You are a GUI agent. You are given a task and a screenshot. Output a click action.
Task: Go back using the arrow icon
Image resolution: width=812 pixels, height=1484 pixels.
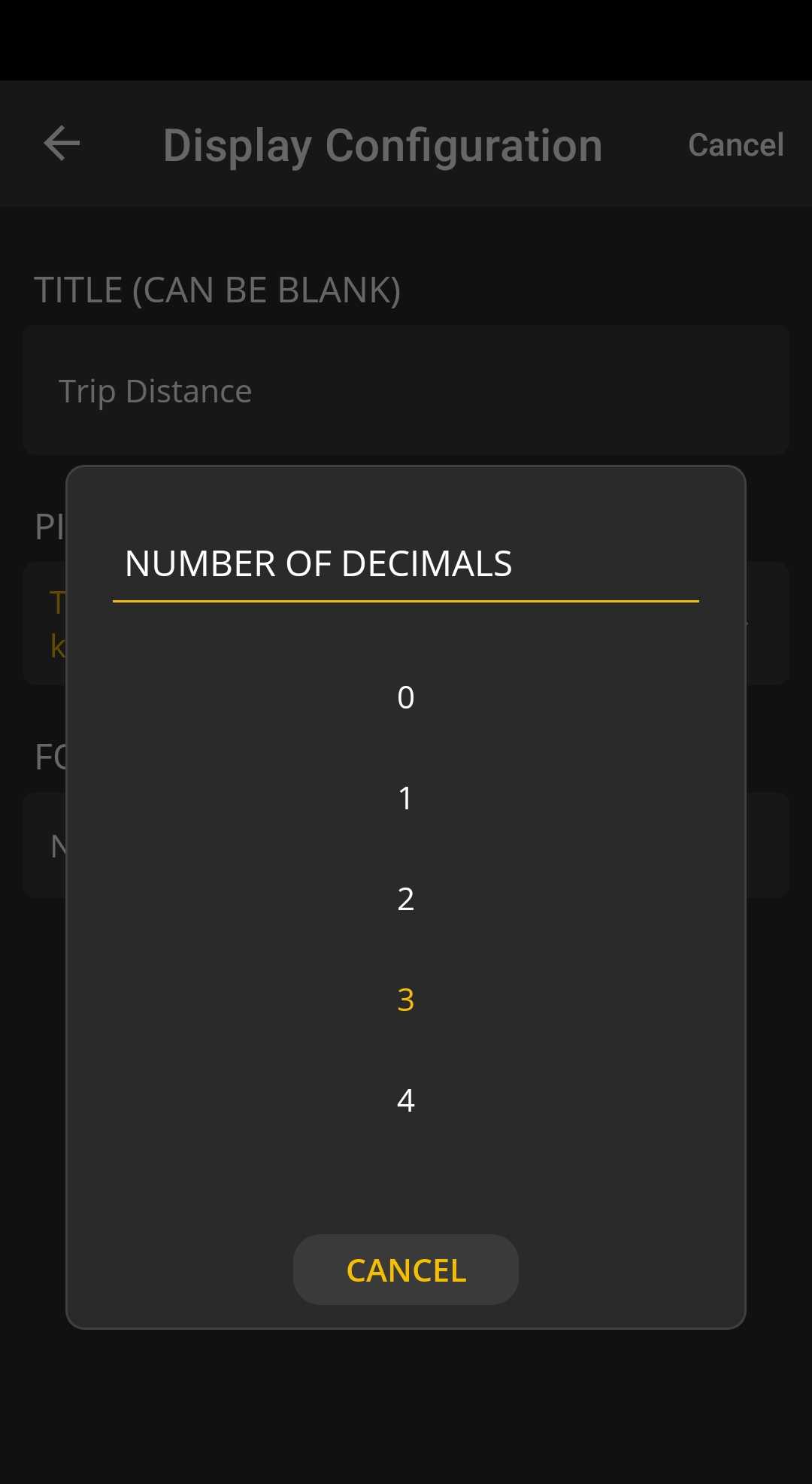point(62,144)
